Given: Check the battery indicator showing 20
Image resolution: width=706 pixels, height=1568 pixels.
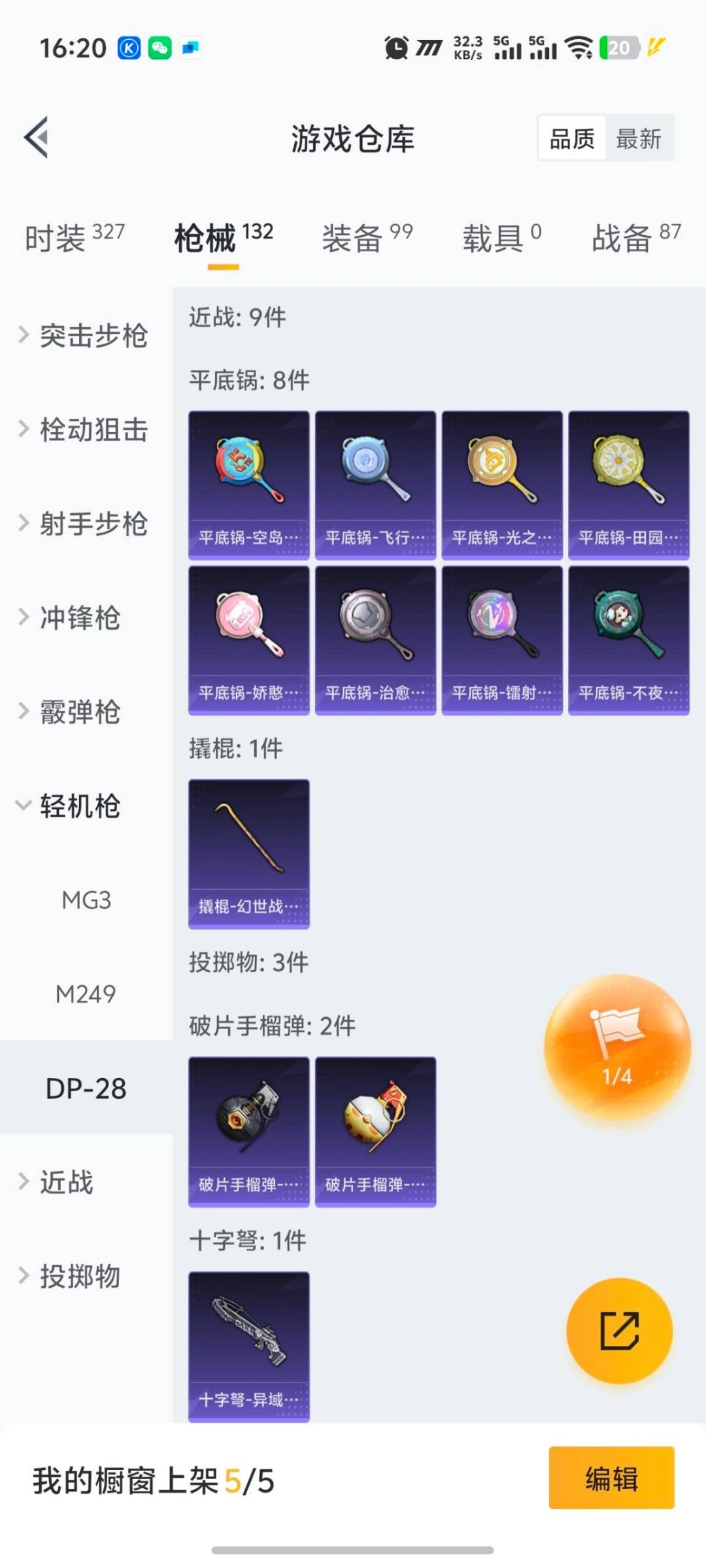Looking at the screenshot, I should pos(619,47).
